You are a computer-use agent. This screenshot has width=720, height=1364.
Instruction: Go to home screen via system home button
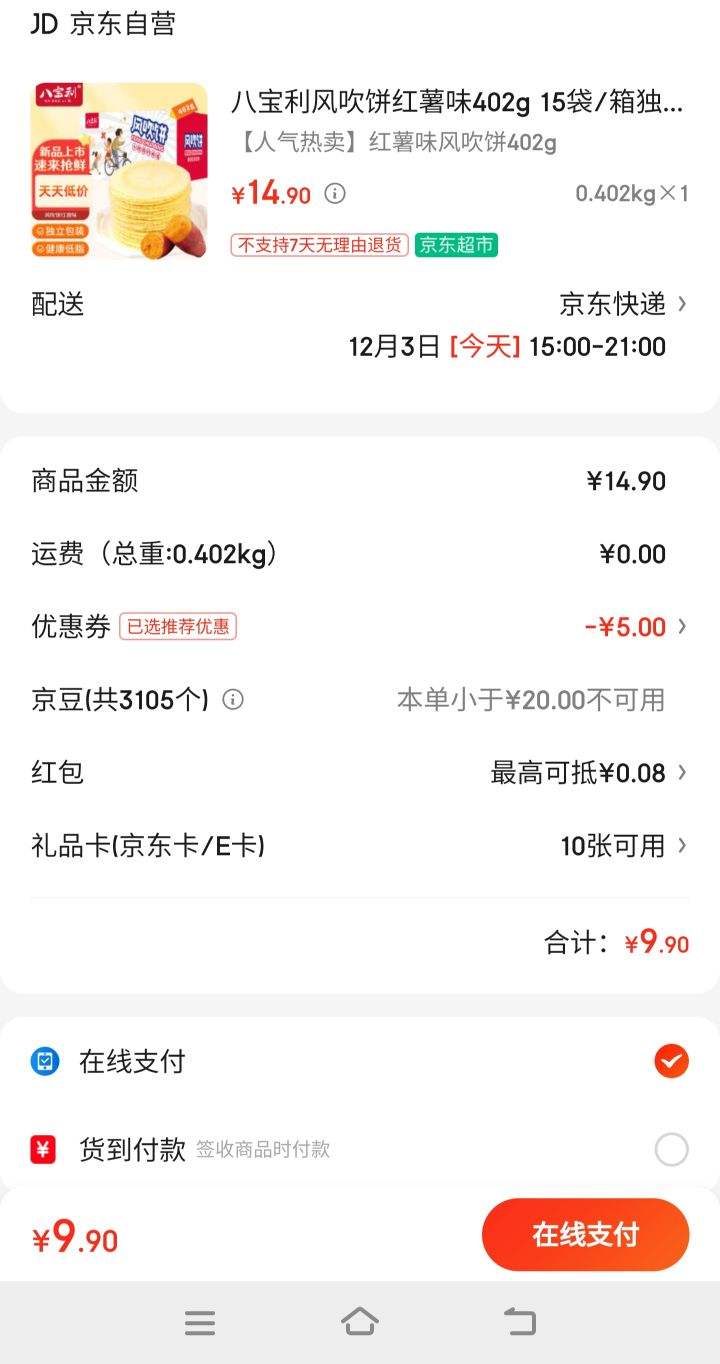(x=360, y=1322)
